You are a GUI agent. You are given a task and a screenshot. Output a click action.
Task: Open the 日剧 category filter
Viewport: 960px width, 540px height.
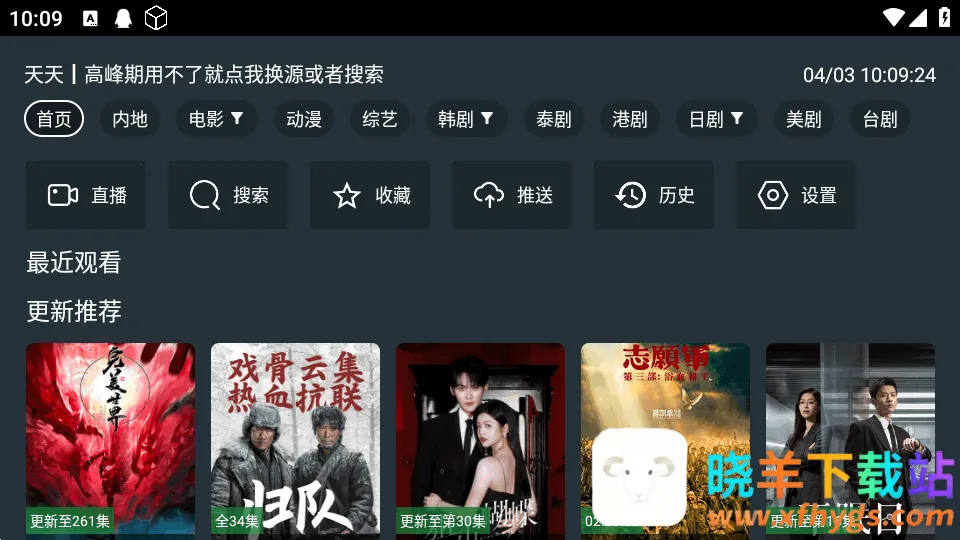coord(716,119)
